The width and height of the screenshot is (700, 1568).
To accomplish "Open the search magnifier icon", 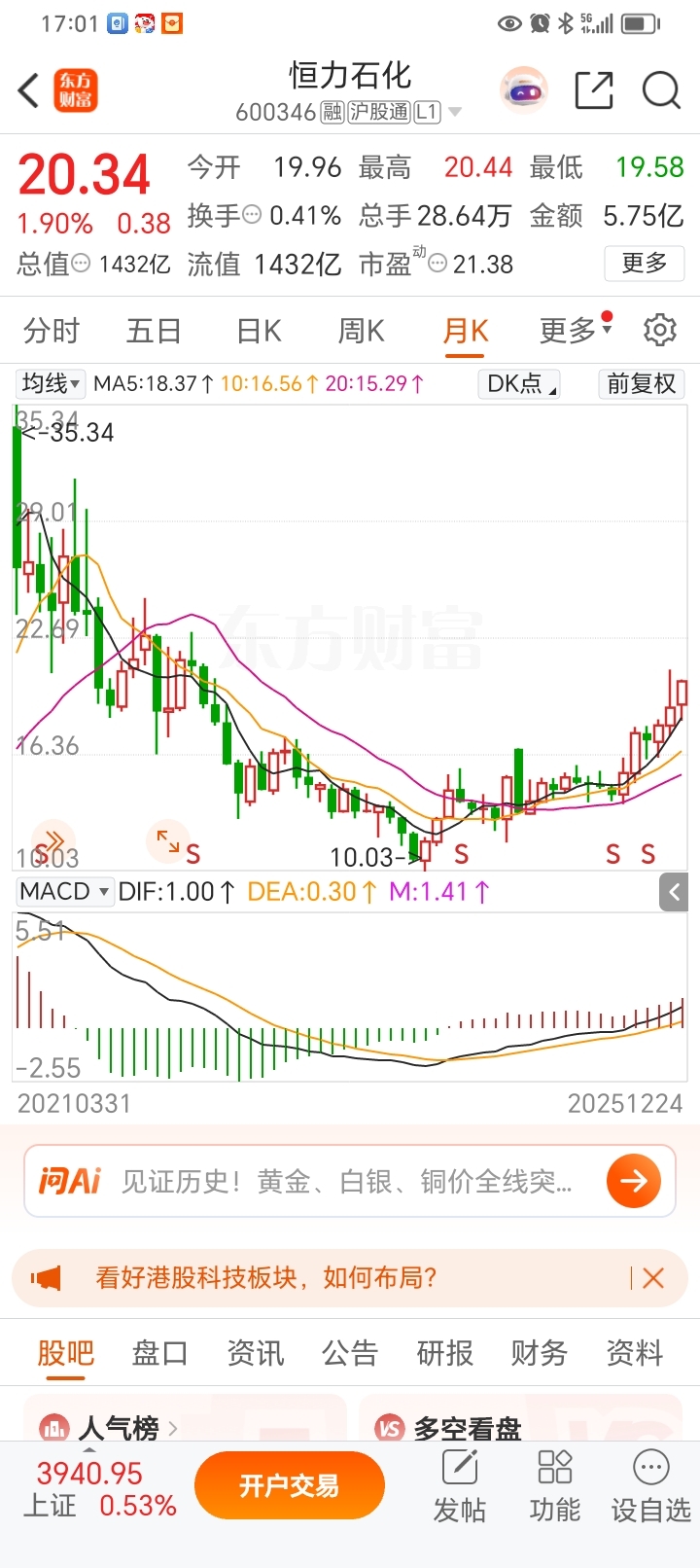I will point(661,91).
